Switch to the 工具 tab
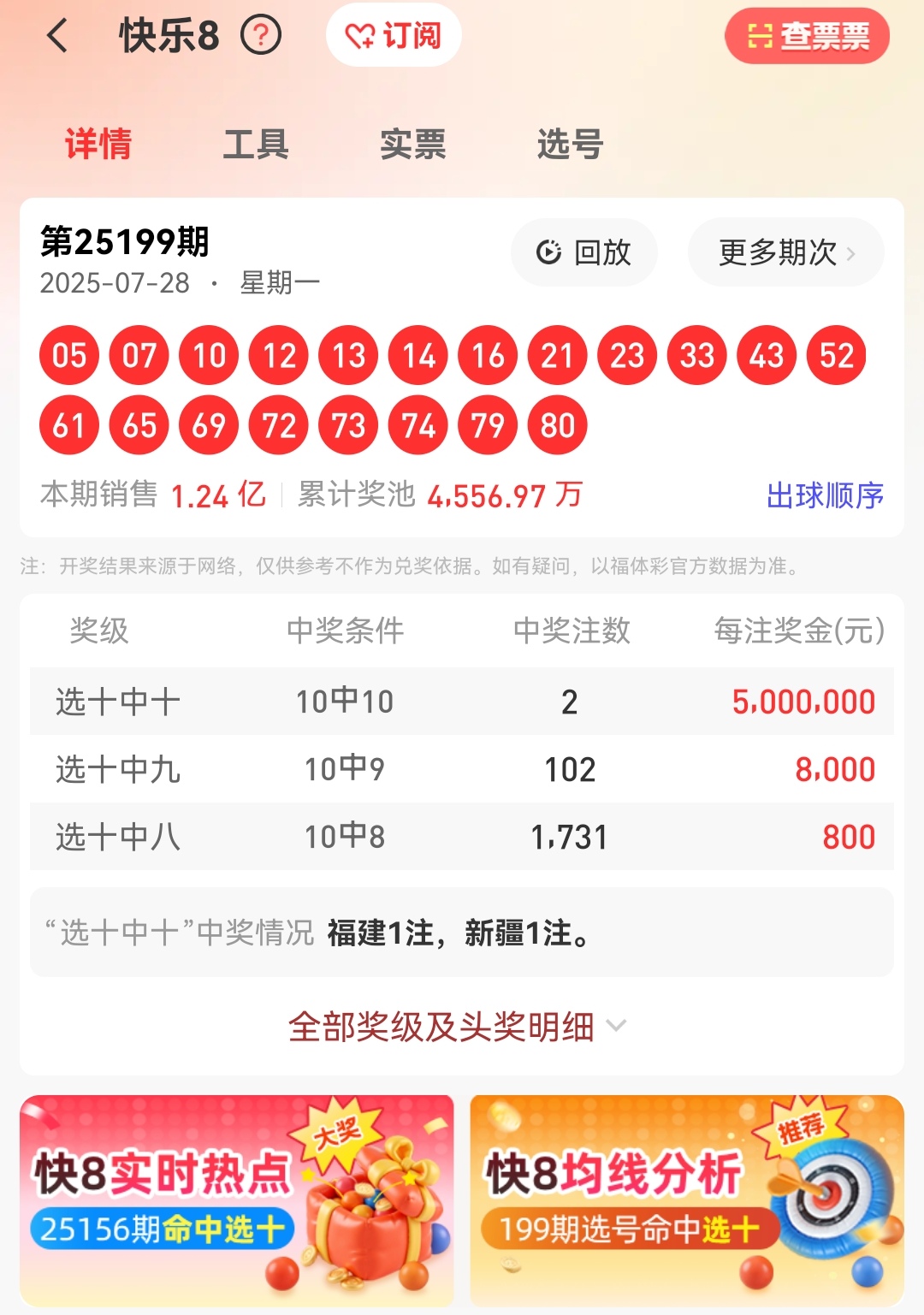 pos(255,145)
